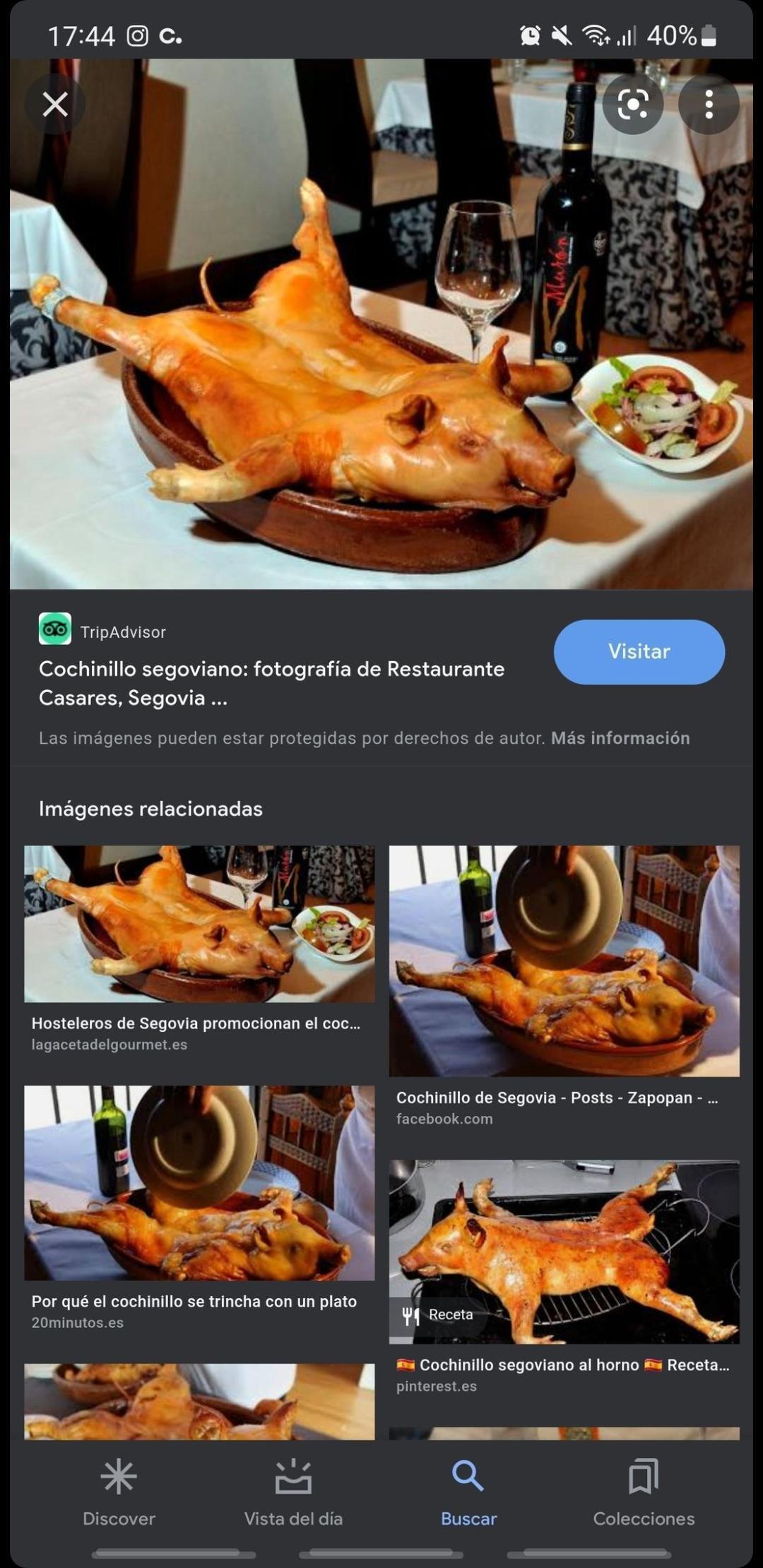Search this image with Lens
The image size is (763, 1568).
click(x=632, y=105)
